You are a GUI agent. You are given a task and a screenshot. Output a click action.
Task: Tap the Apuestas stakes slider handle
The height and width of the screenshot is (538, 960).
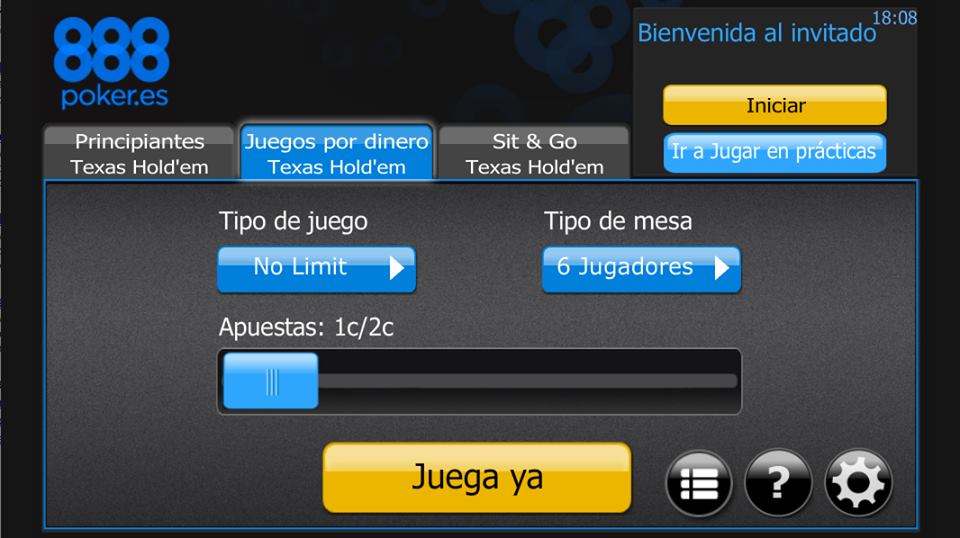click(270, 381)
